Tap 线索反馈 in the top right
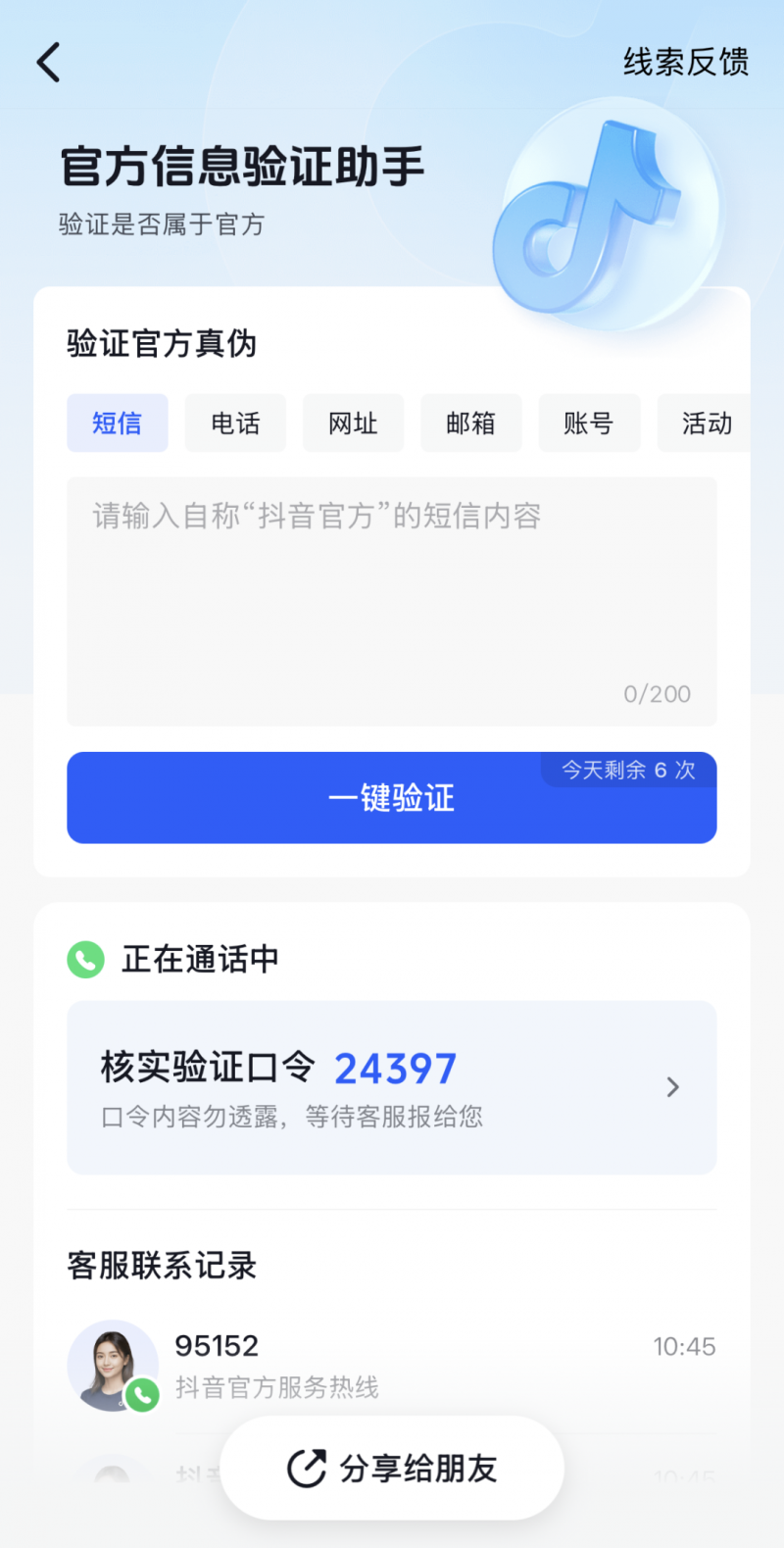784x1548 pixels. (685, 62)
